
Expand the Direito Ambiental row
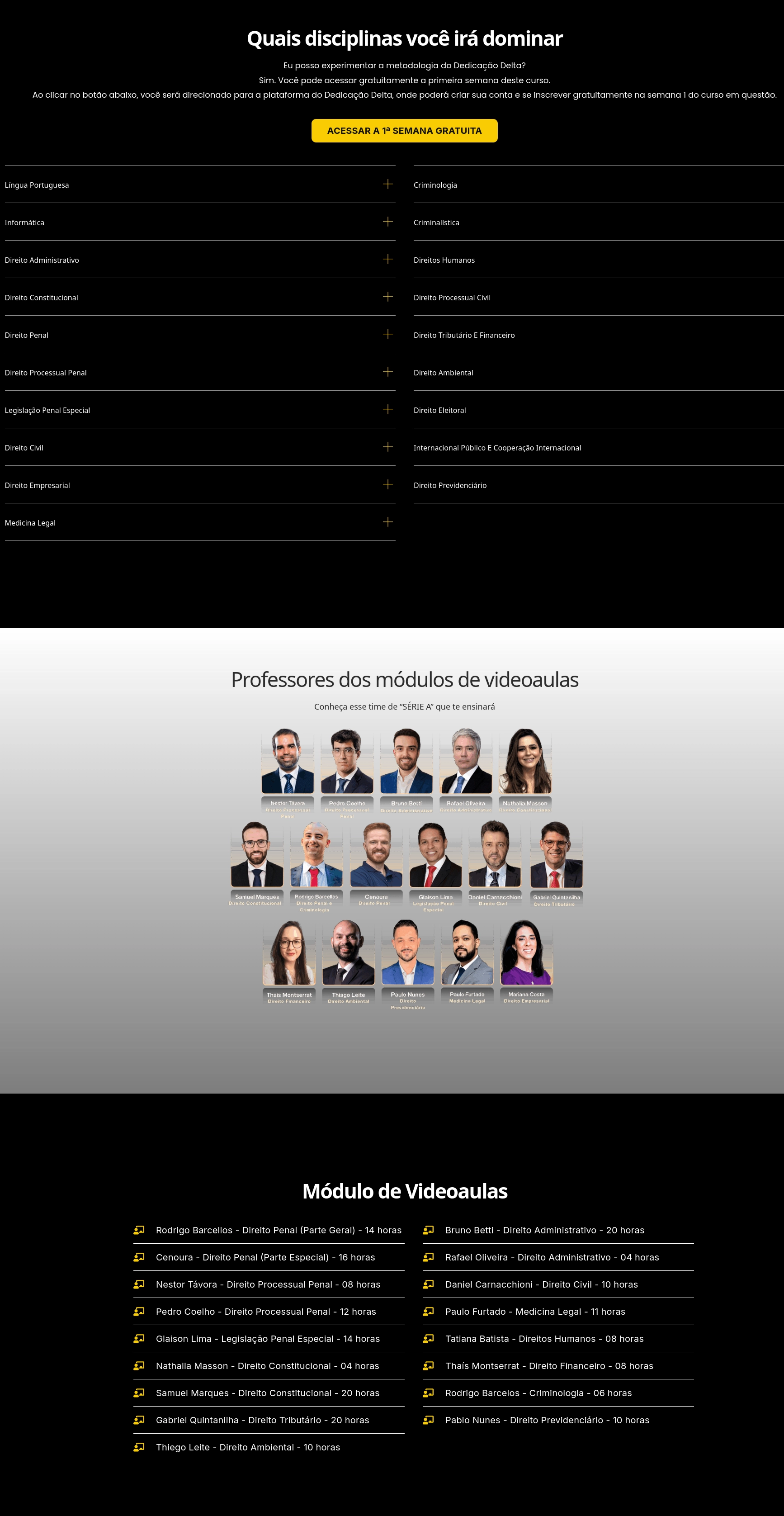tap(599, 373)
